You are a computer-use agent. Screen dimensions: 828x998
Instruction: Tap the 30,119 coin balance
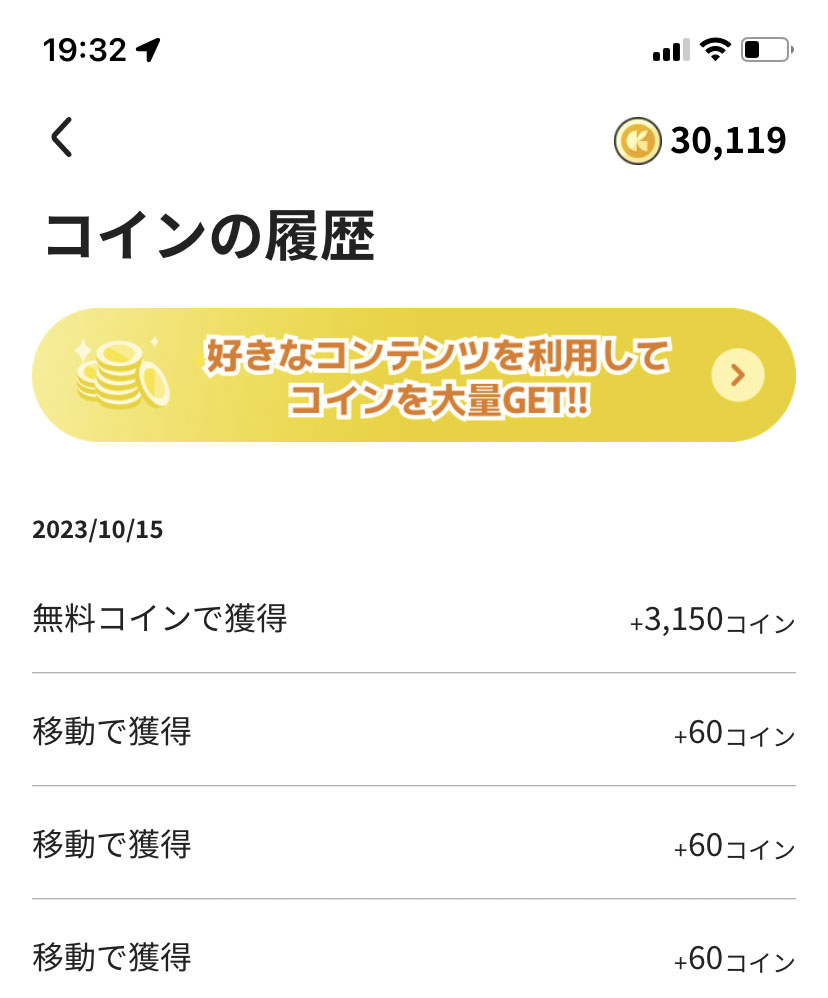pos(700,141)
